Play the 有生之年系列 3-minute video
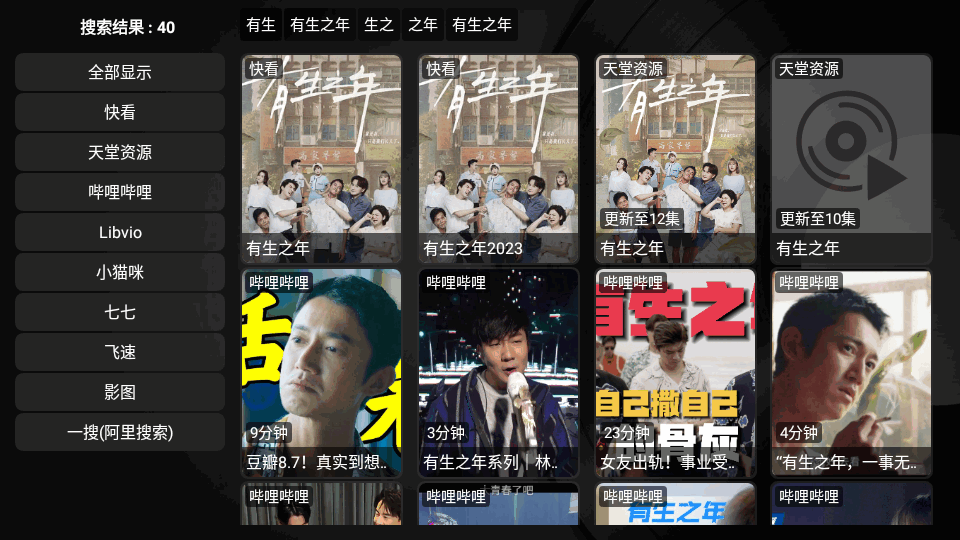 pos(498,372)
